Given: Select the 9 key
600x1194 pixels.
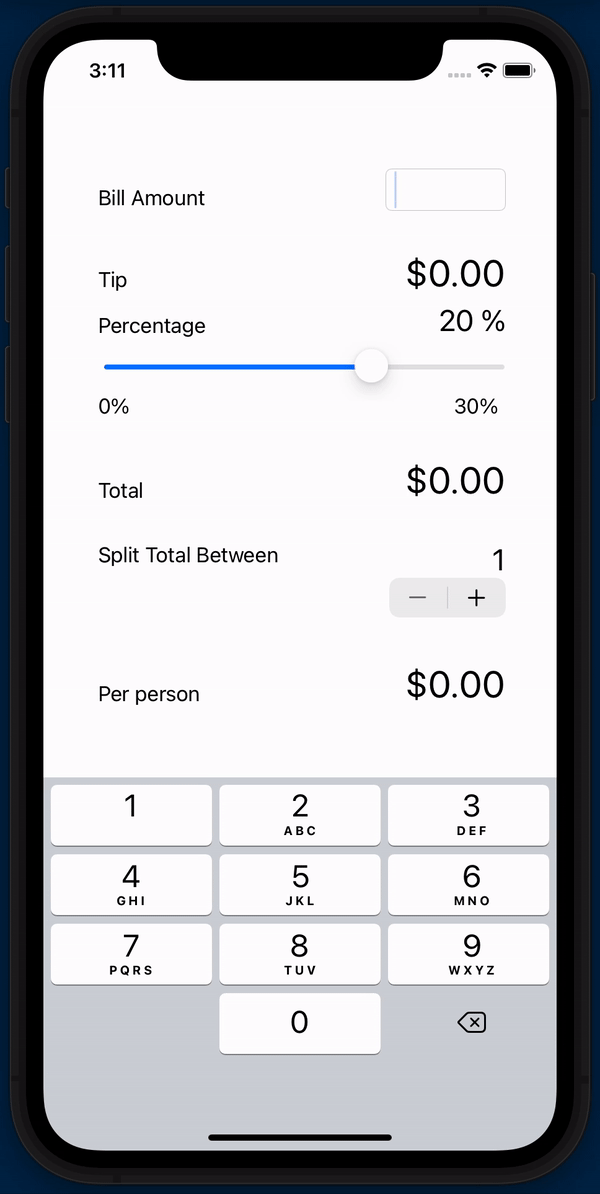Looking at the screenshot, I should click(468, 954).
